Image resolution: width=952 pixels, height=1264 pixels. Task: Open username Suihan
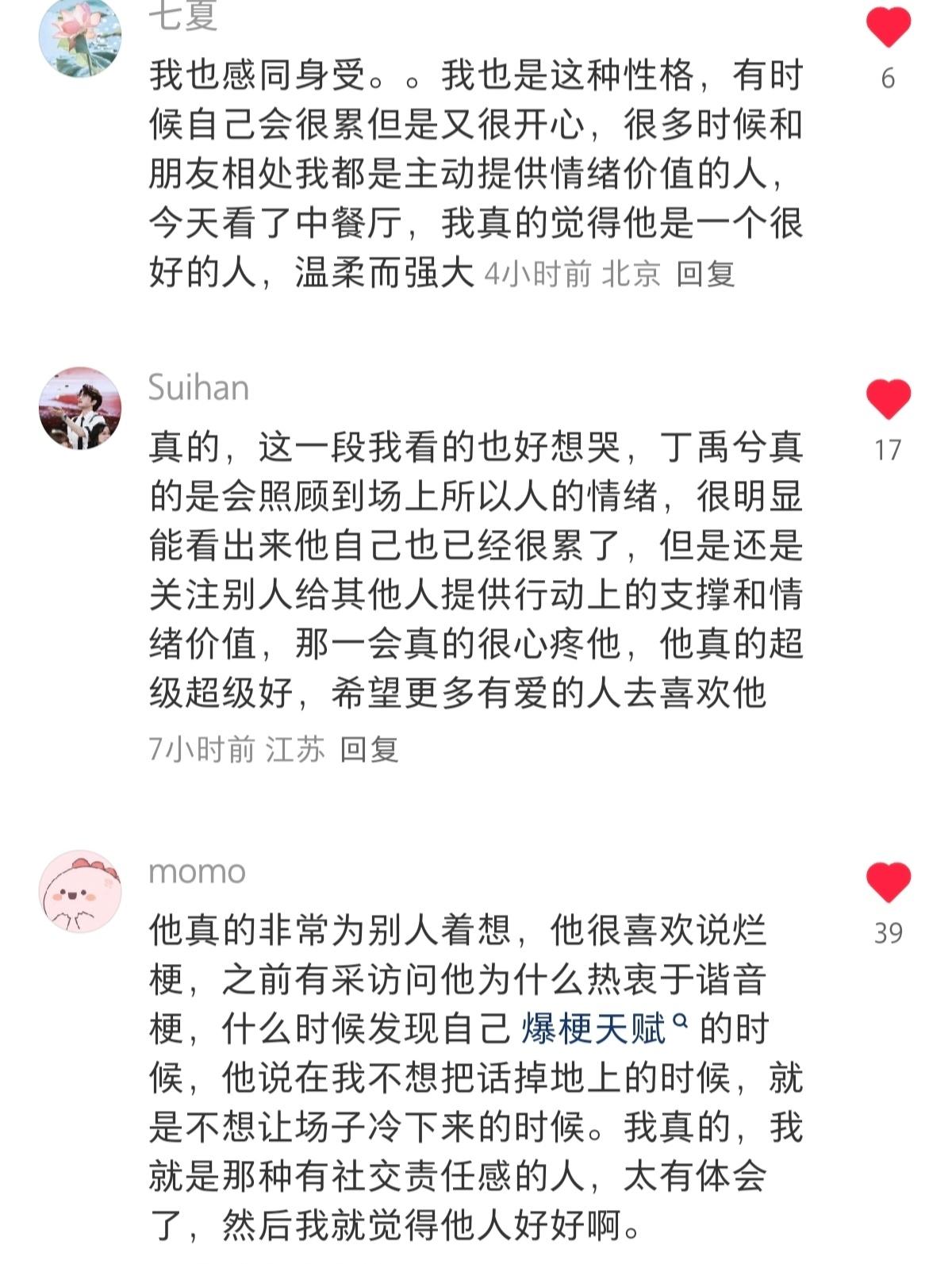pos(198,388)
